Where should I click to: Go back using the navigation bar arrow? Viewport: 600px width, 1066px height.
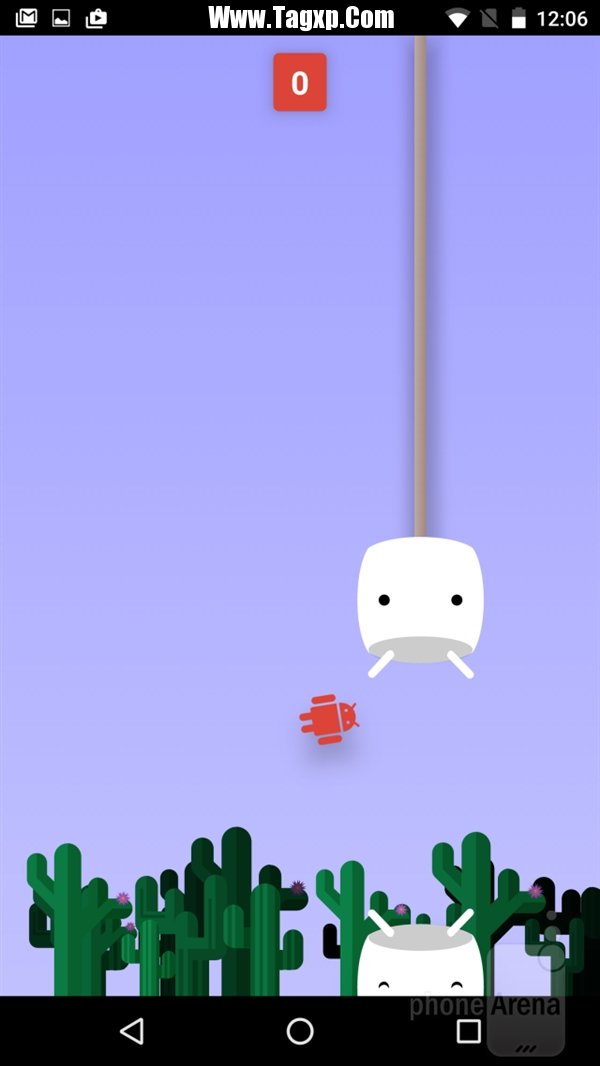[131, 1031]
